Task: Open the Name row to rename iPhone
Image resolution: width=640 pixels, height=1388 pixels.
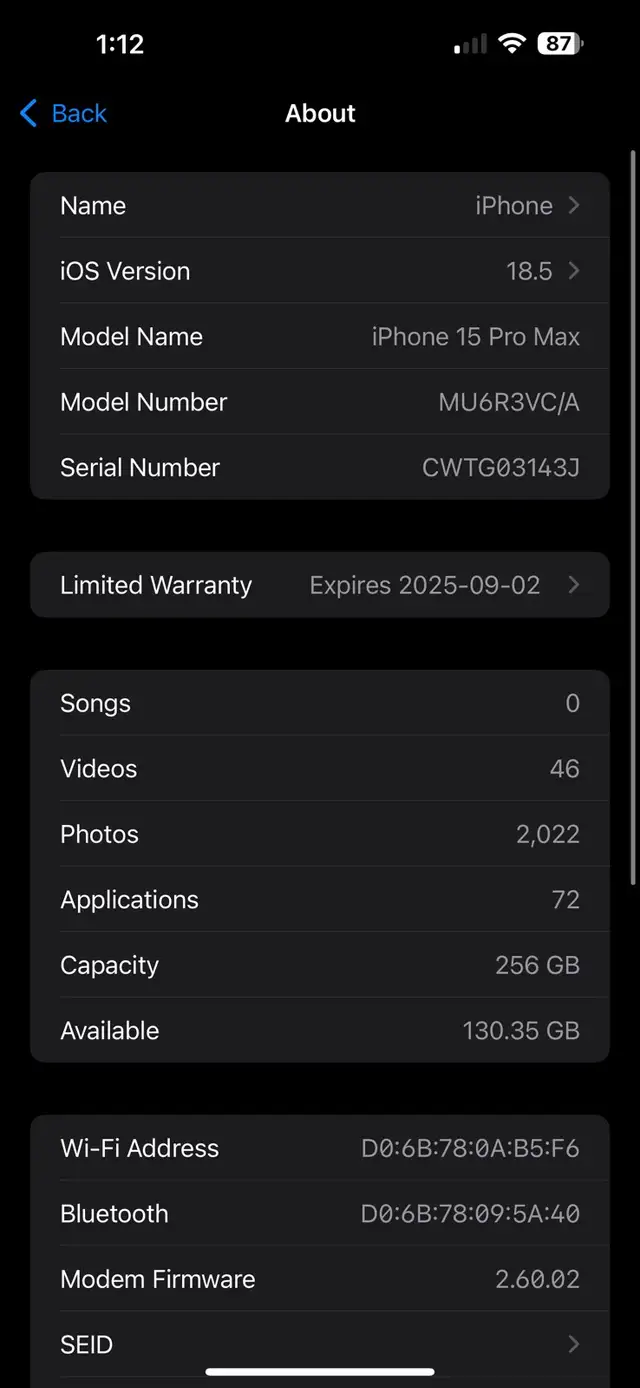Action: coord(320,205)
